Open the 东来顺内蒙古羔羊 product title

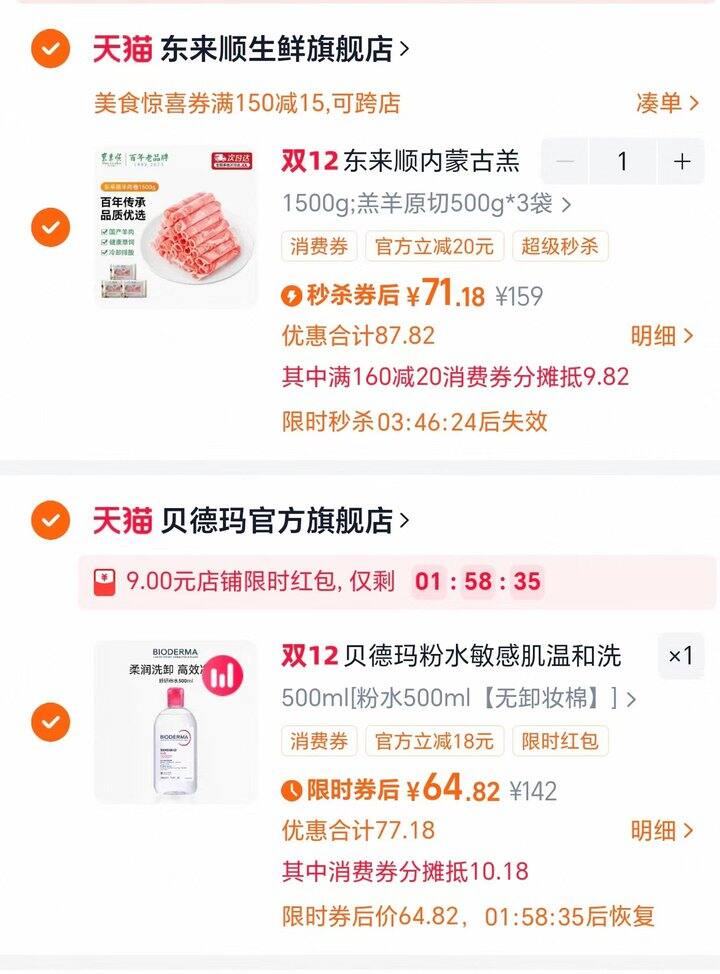coord(431,161)
